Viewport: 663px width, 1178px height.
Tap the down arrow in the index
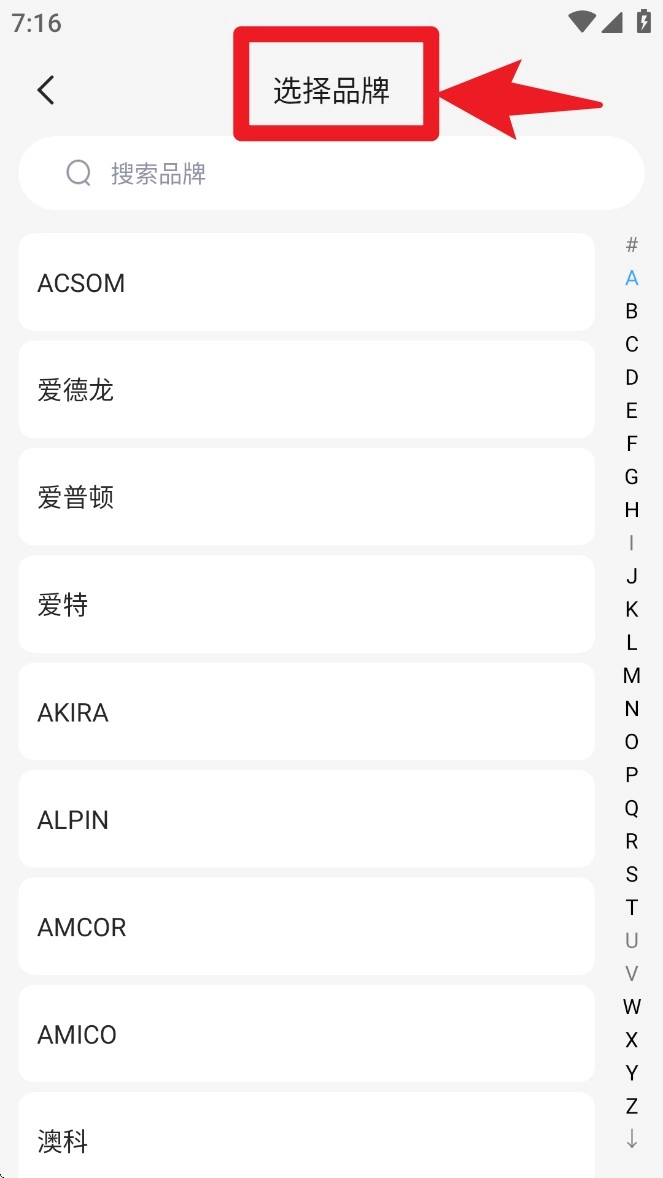(632, 1139)
